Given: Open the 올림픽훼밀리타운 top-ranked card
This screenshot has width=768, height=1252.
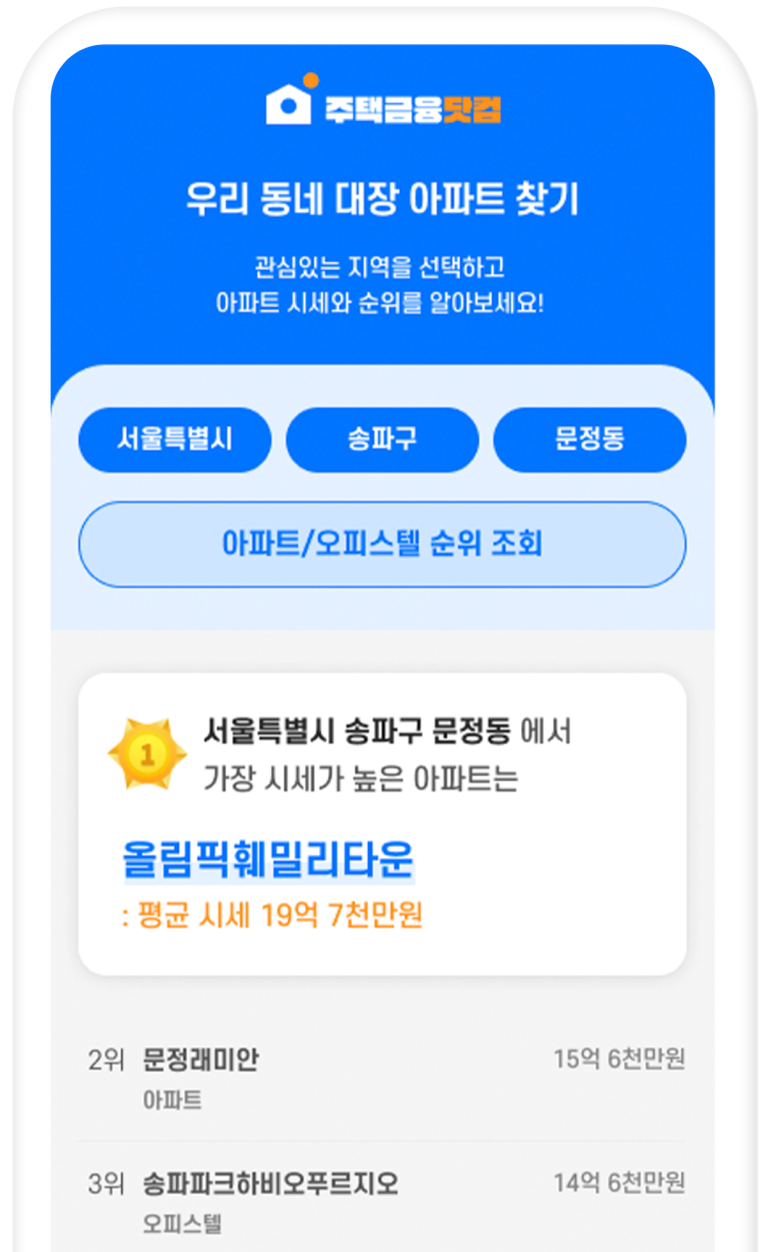Looking at the screenshot, I should 382,824.
